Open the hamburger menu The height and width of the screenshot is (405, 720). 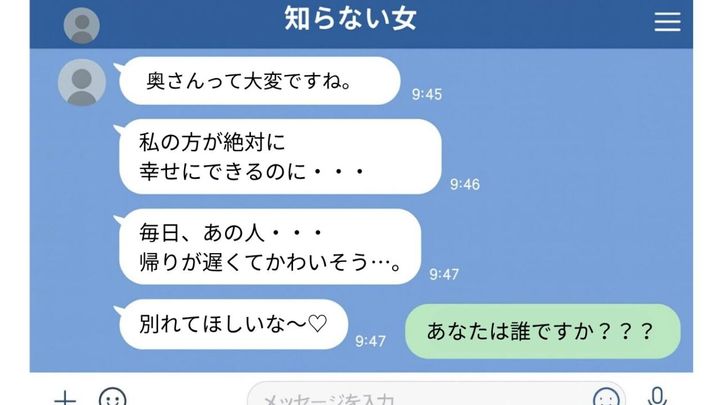coord(667,22)
